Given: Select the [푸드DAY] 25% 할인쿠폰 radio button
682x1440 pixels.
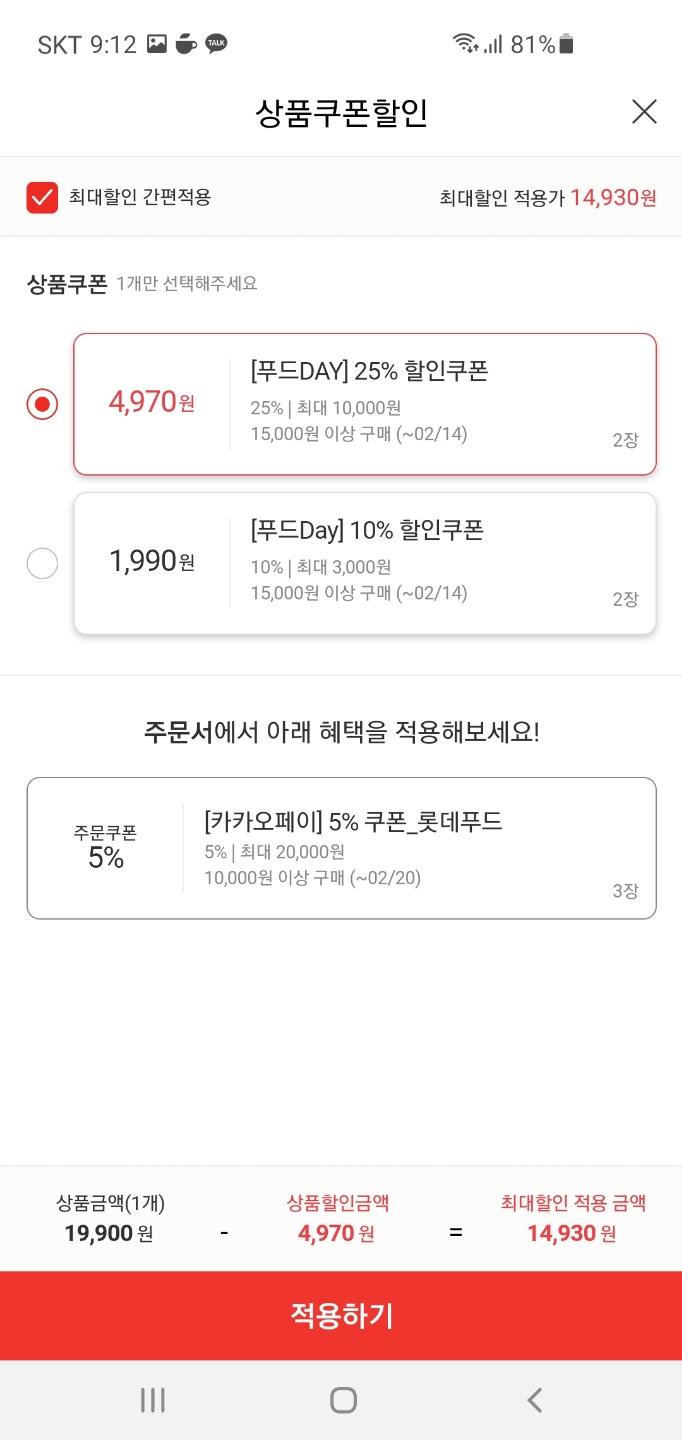Looking at the screenshot, I should (x=42, y=404).
